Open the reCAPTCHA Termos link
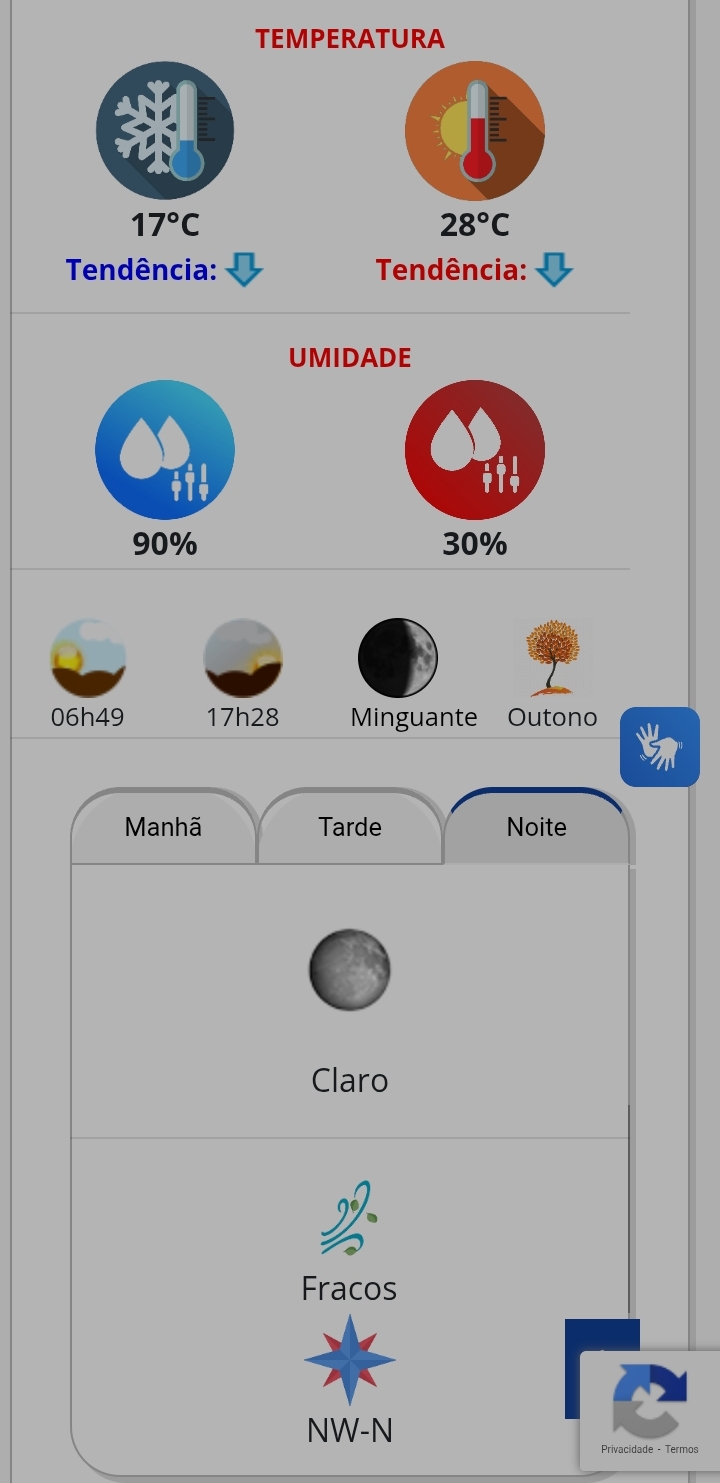The image size is (720, 1483). (682, 1449)
